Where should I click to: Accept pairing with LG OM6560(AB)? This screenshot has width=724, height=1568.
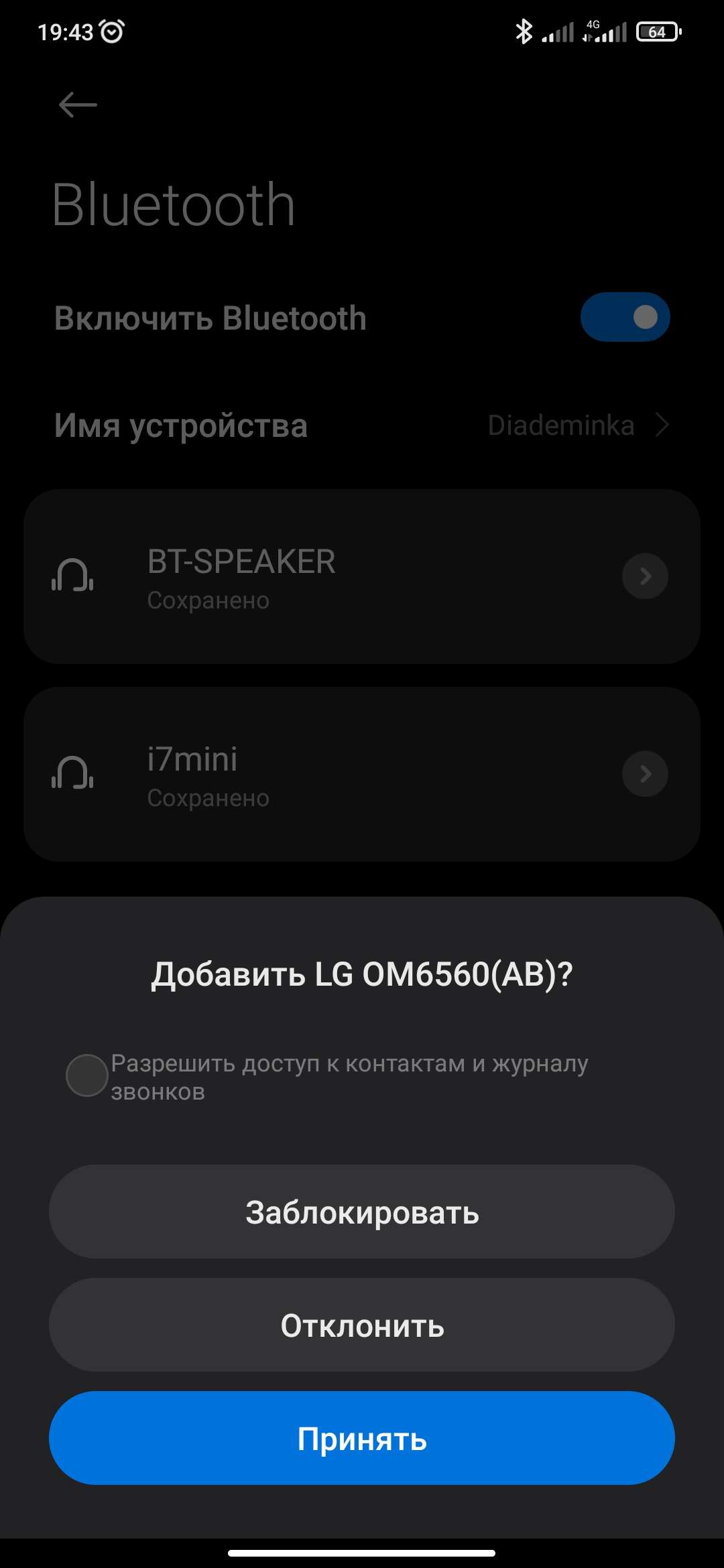click(362, 1438)
